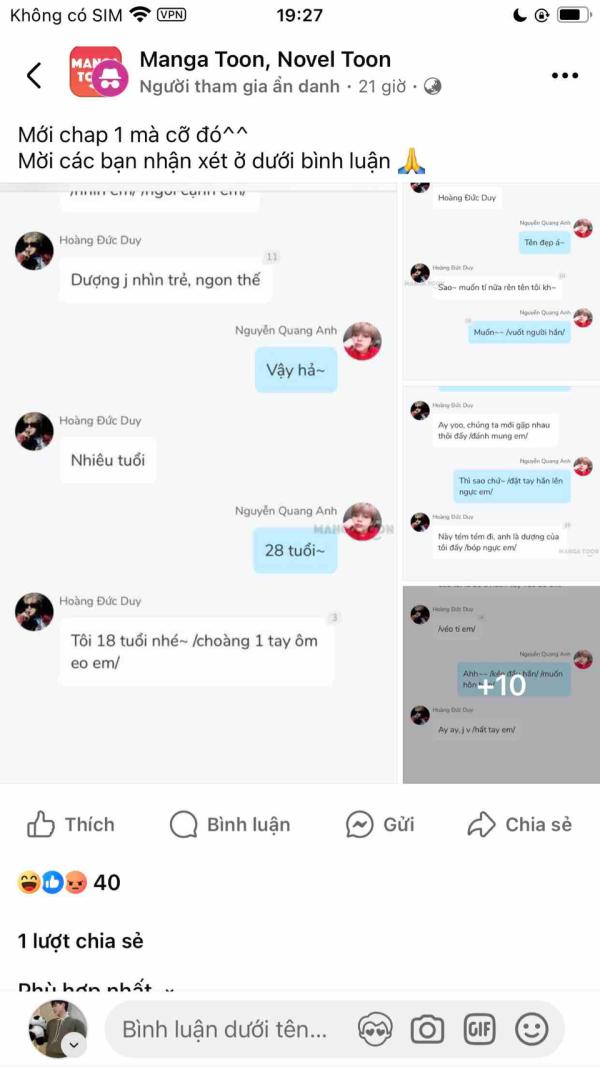600x1067 pixels.
Task: Open the emoji smiley picker
Action: 532,1029
